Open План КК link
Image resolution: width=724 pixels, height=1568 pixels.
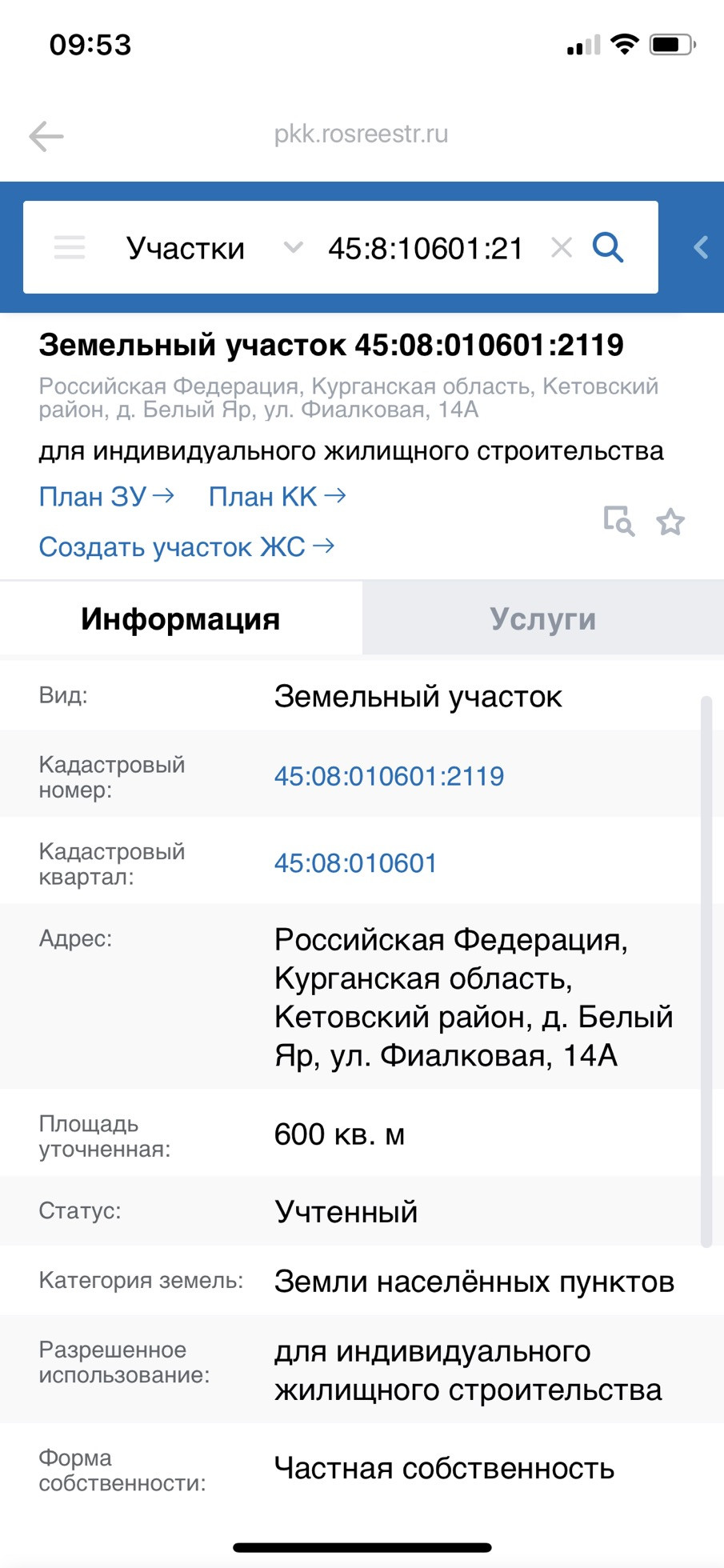click(x=277, y=497)
